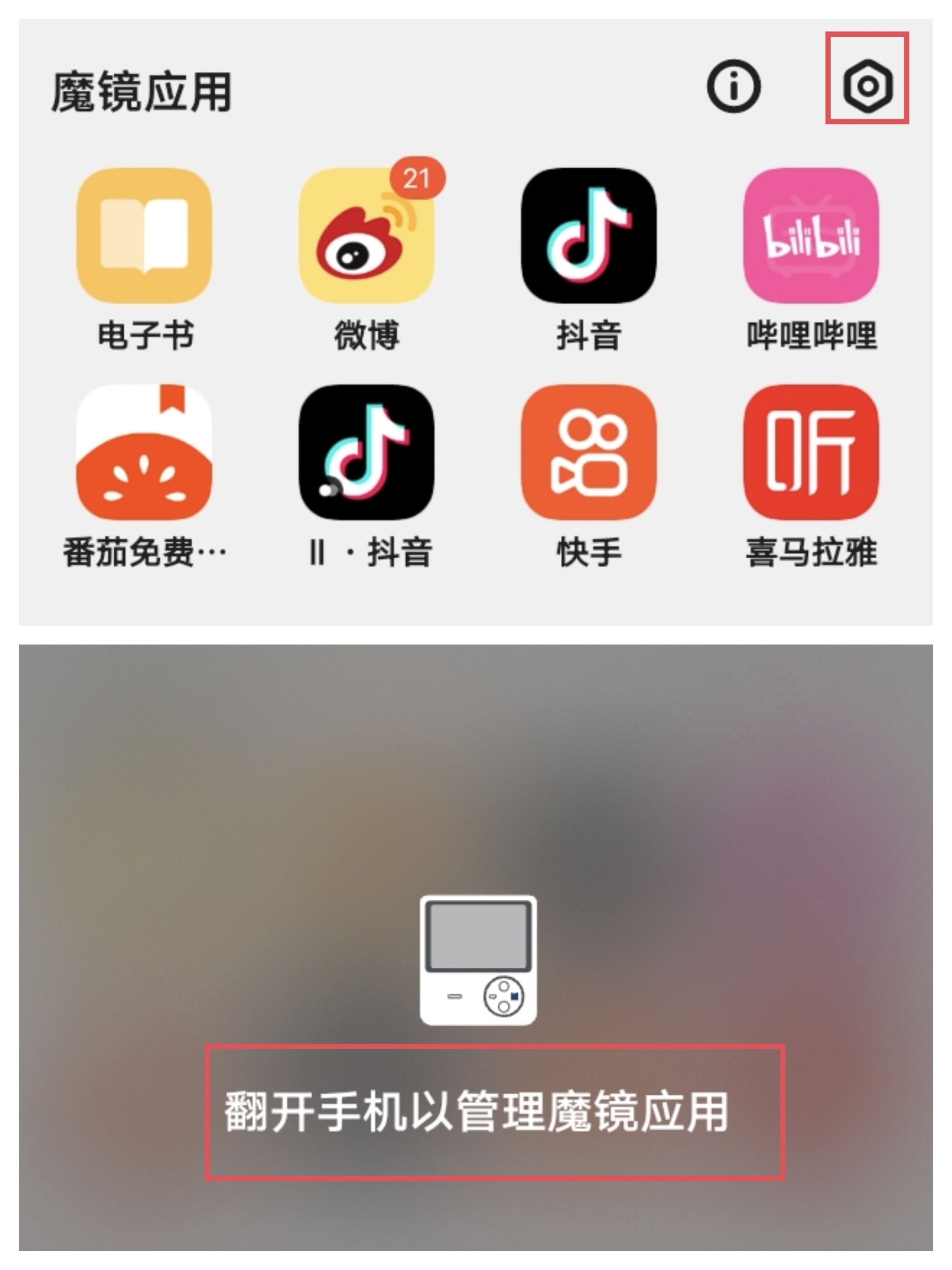Screen dimensions: 952x1270
Task: Launch the 电子书 app
Action: 144,236
